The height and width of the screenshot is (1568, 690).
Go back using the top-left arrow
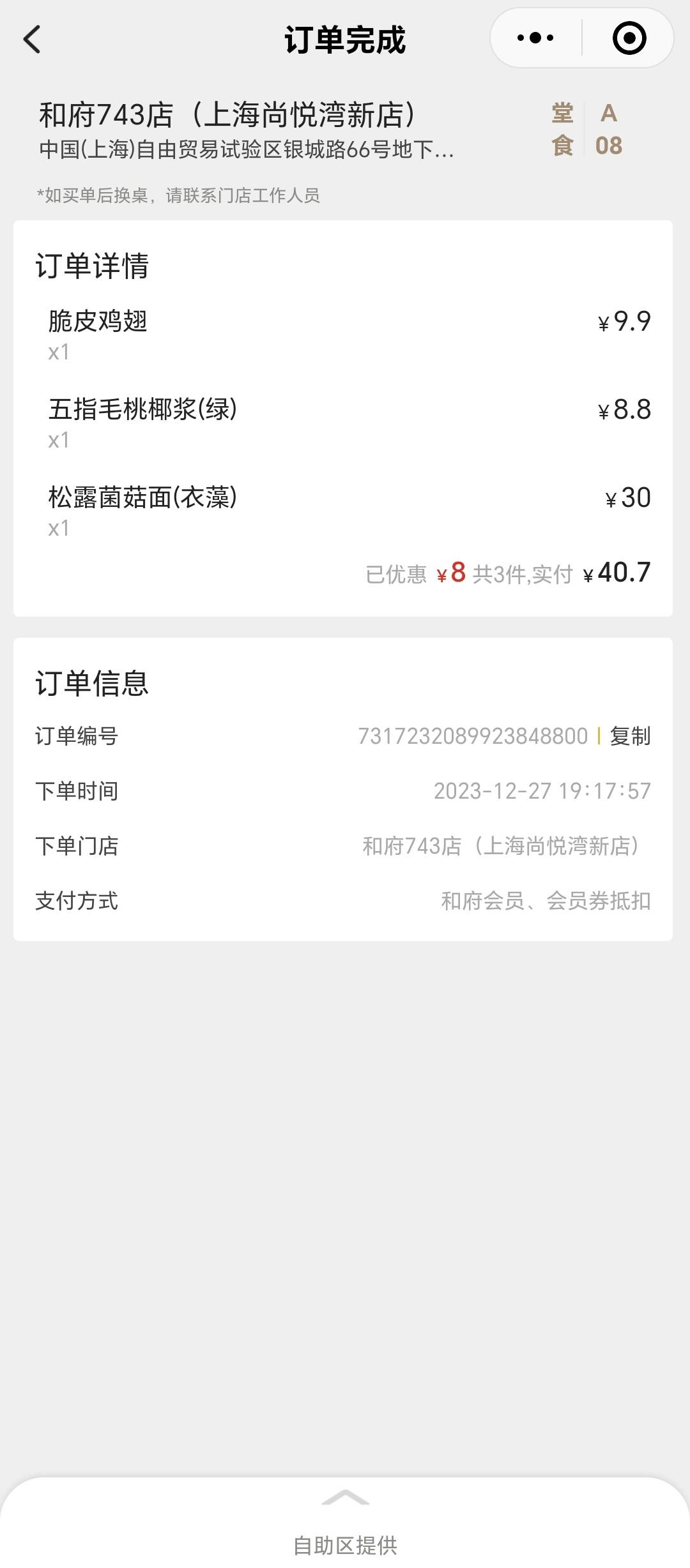32,40
